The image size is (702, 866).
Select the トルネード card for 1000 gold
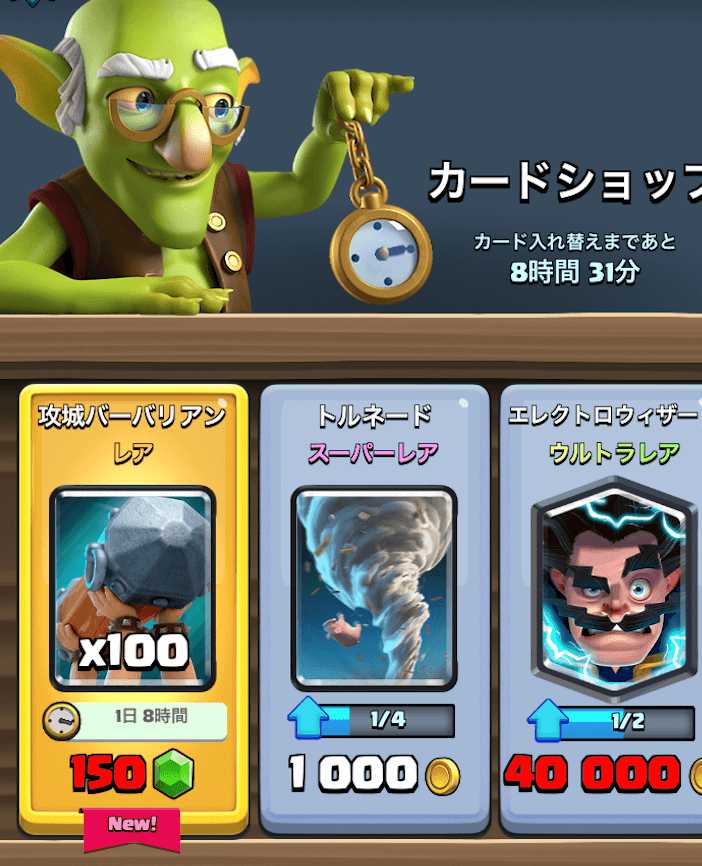click(374, 588)
